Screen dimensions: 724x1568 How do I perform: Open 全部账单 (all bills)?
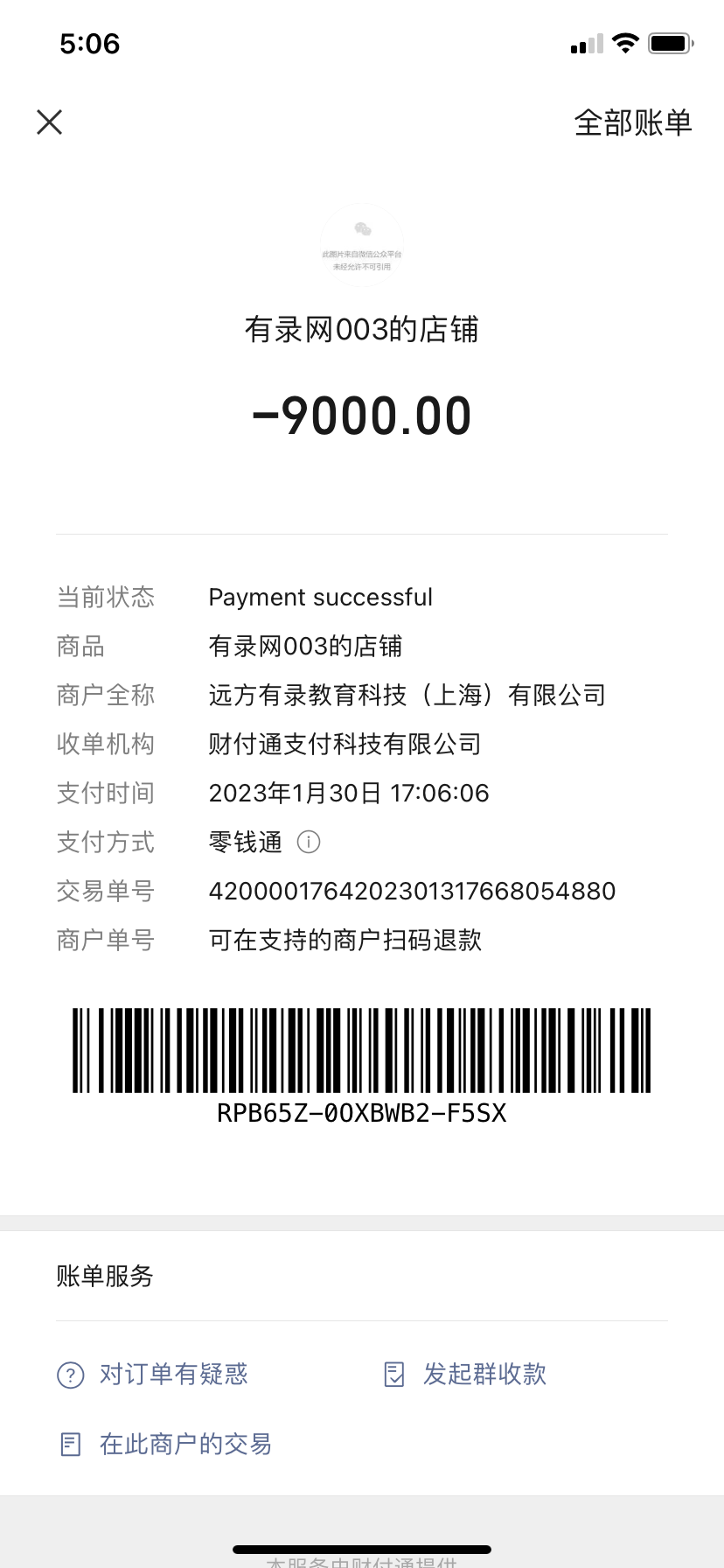pyautogui.click(x=632, y=122)
